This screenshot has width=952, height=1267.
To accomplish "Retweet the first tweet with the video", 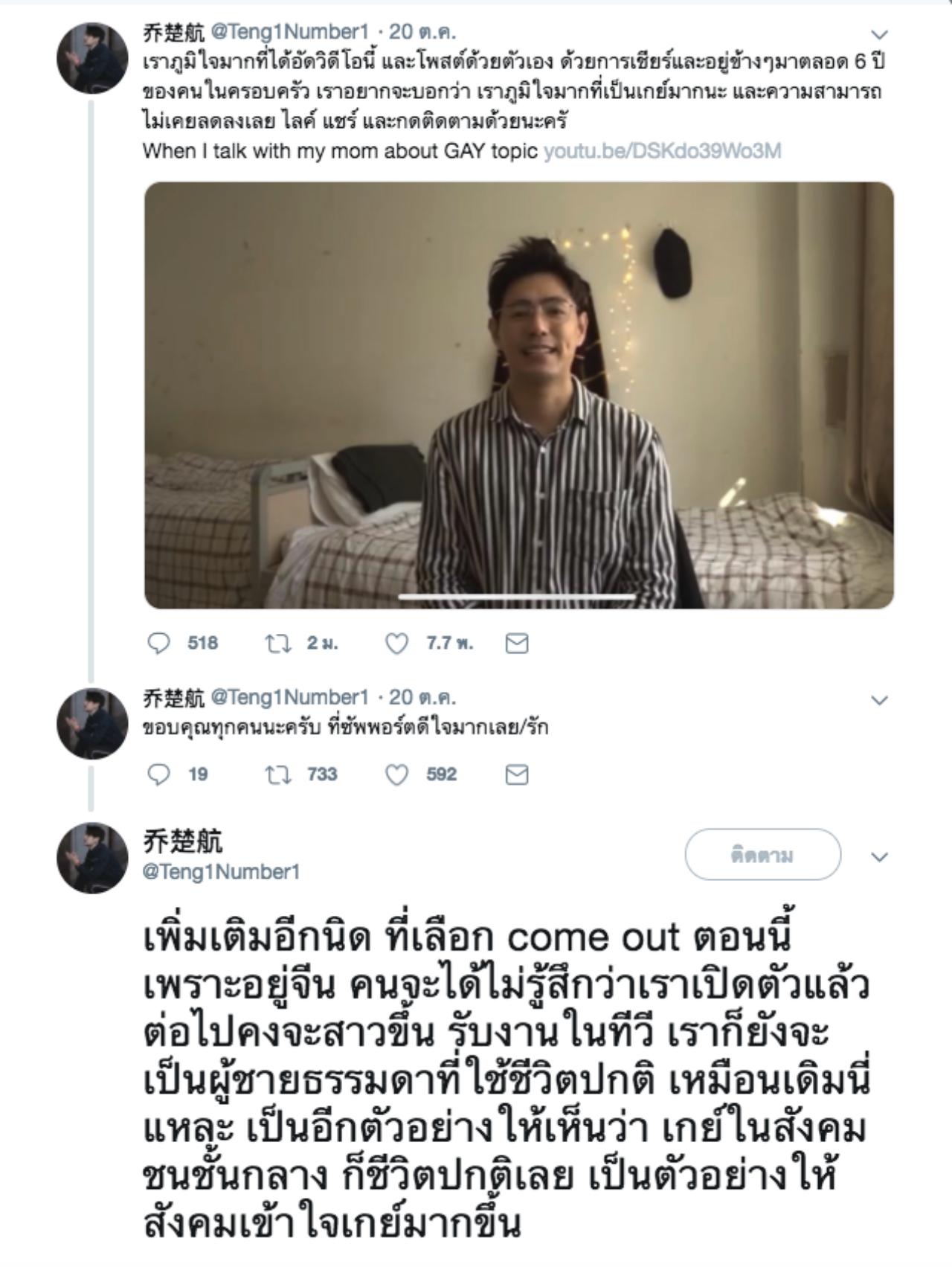I will pyautogui.click(x=278, y=643).
